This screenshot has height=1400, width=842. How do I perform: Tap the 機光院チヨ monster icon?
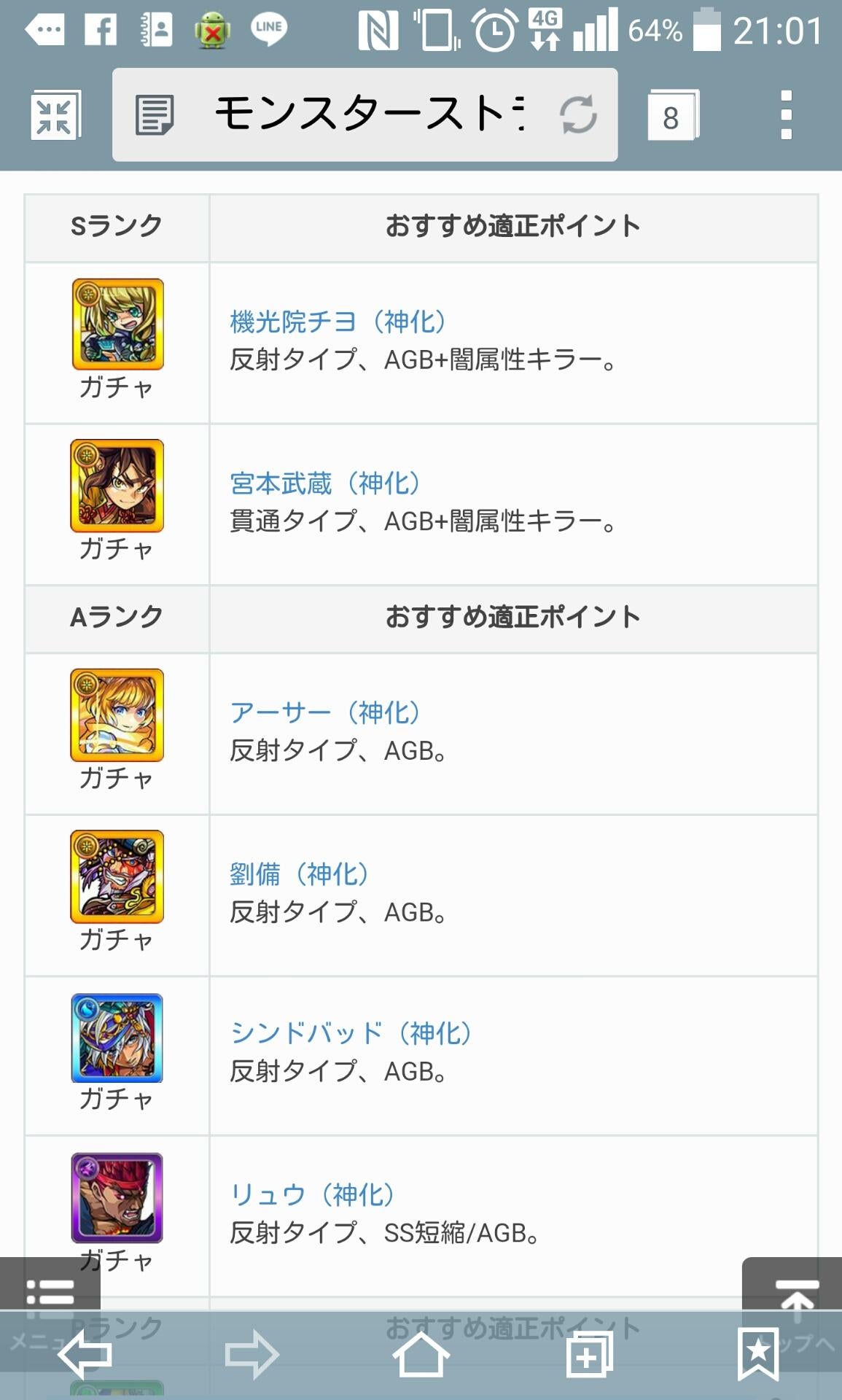coord(117,324)
